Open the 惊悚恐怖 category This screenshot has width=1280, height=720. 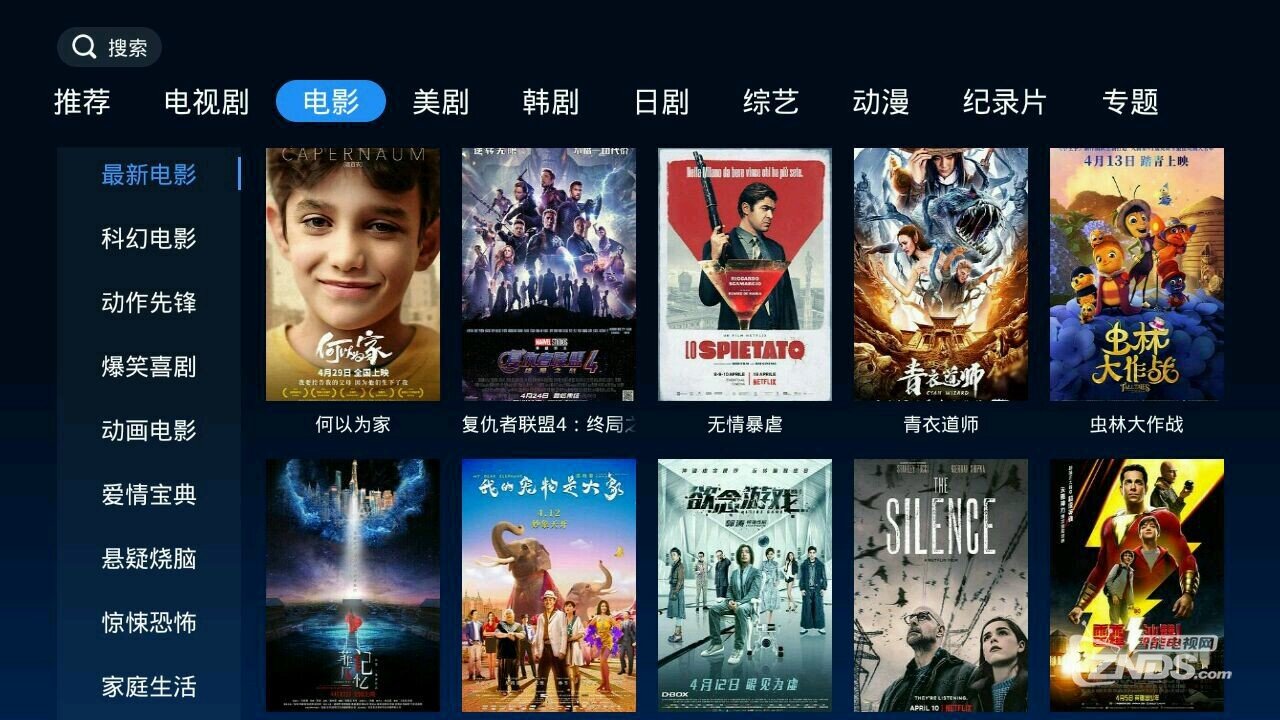click(x=149, y=622)
